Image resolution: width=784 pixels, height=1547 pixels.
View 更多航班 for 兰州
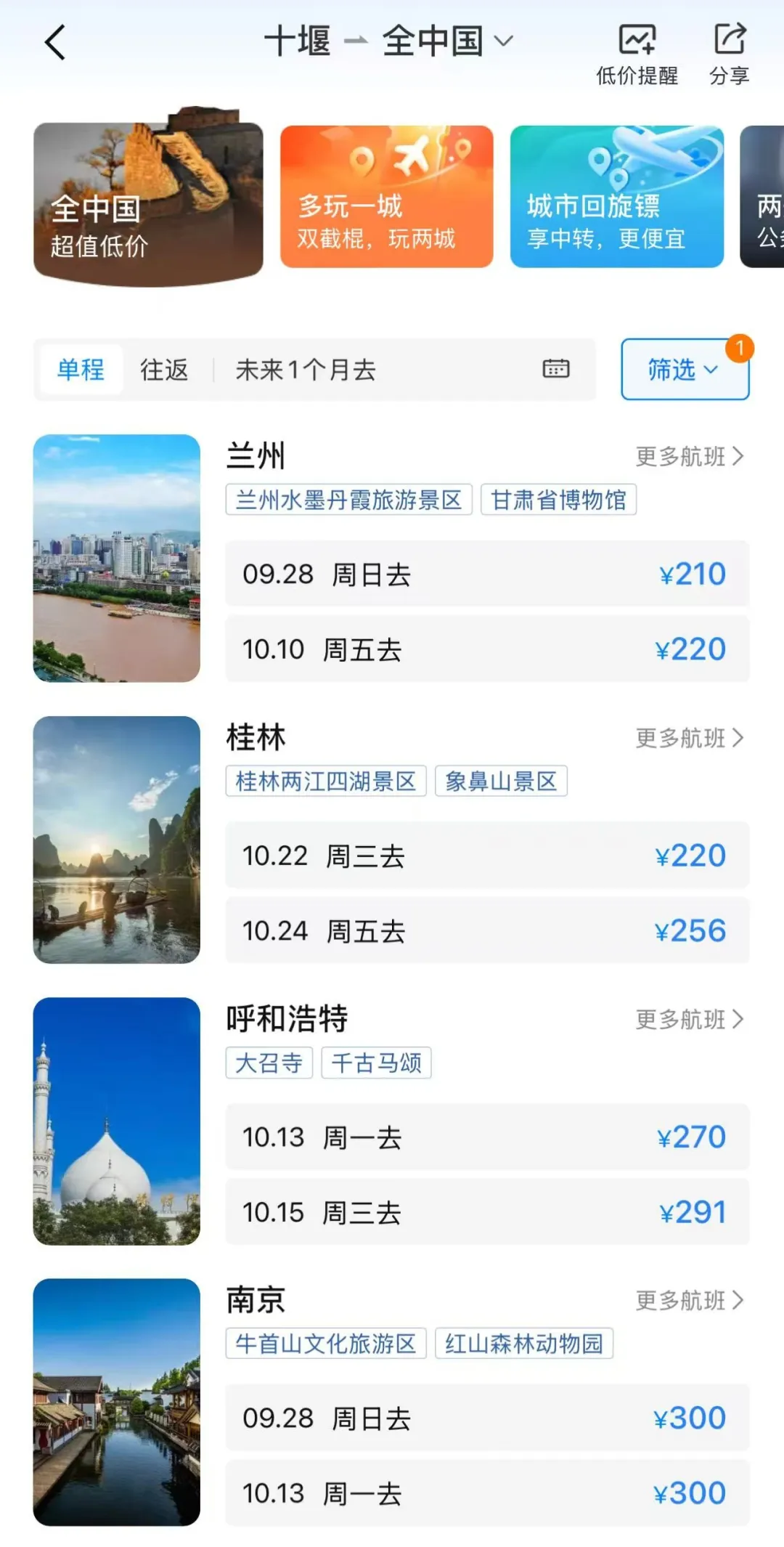coord(689,457)
